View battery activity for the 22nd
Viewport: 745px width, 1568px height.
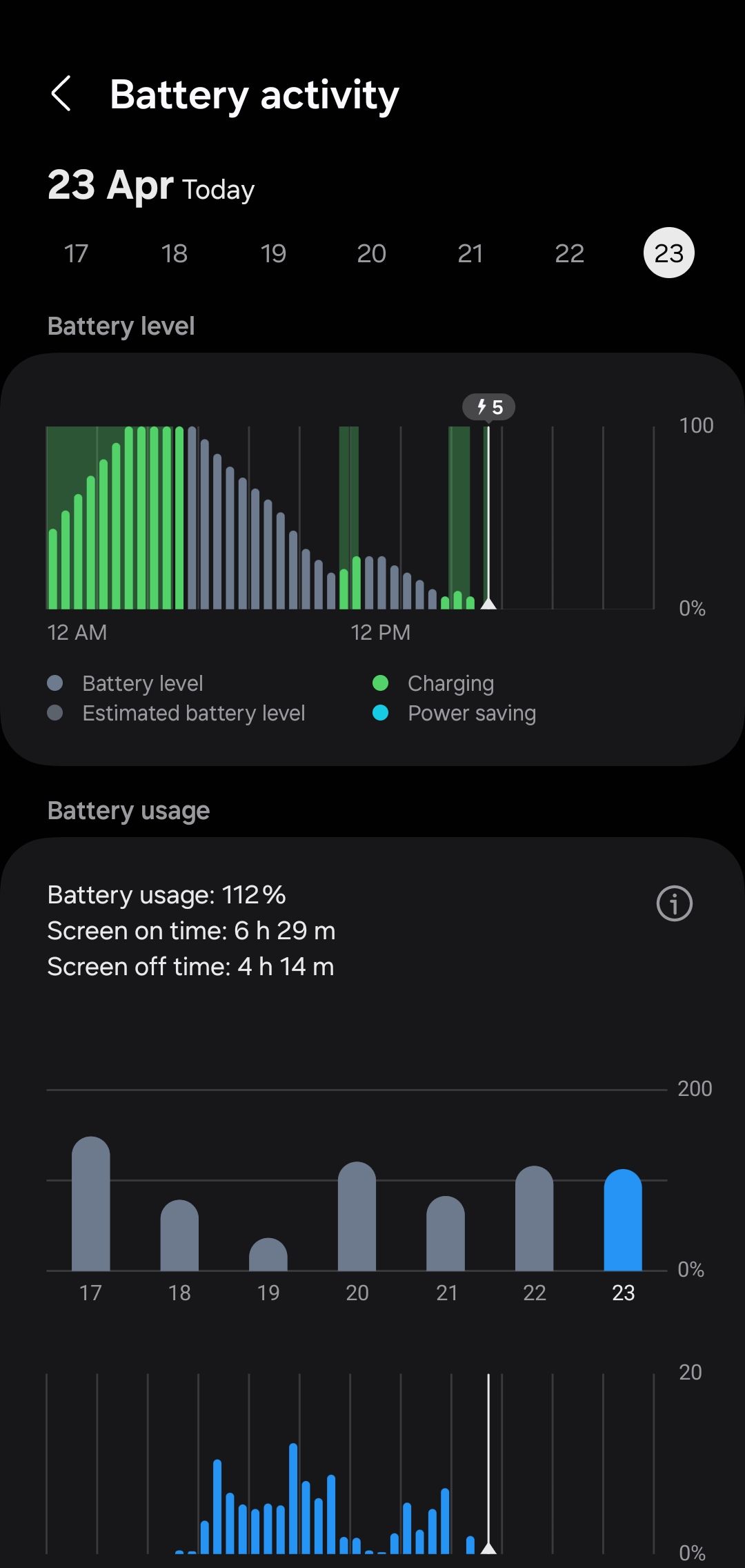569,253
